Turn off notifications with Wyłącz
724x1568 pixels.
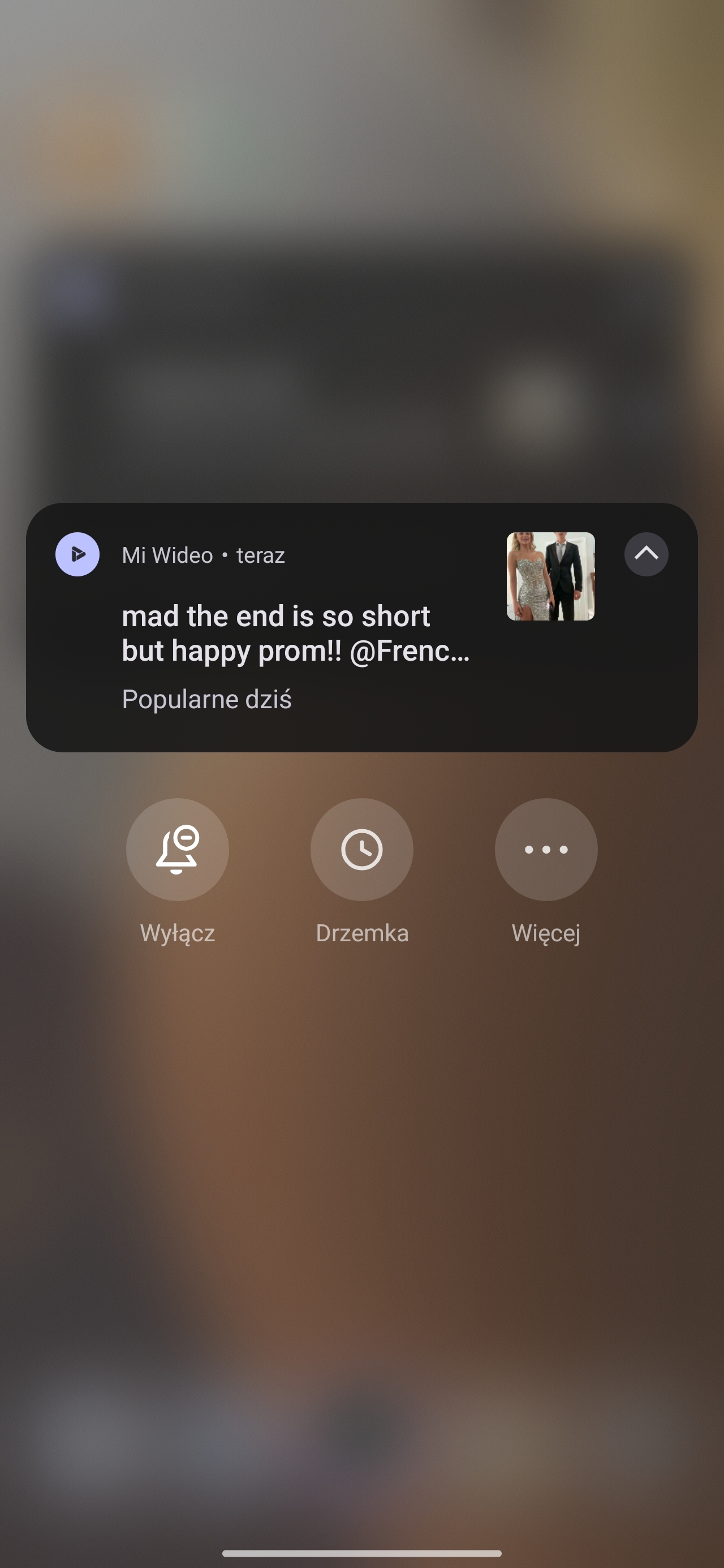177,849
